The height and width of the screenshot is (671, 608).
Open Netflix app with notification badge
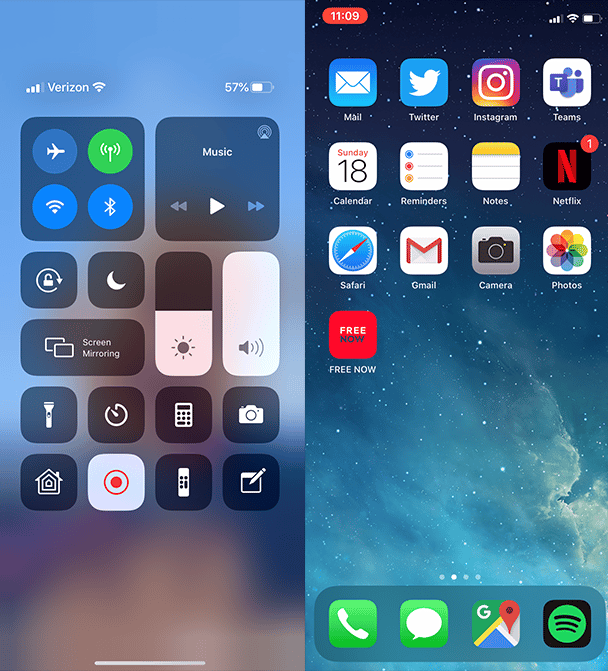pyautogui.click(x=567, y=167)
